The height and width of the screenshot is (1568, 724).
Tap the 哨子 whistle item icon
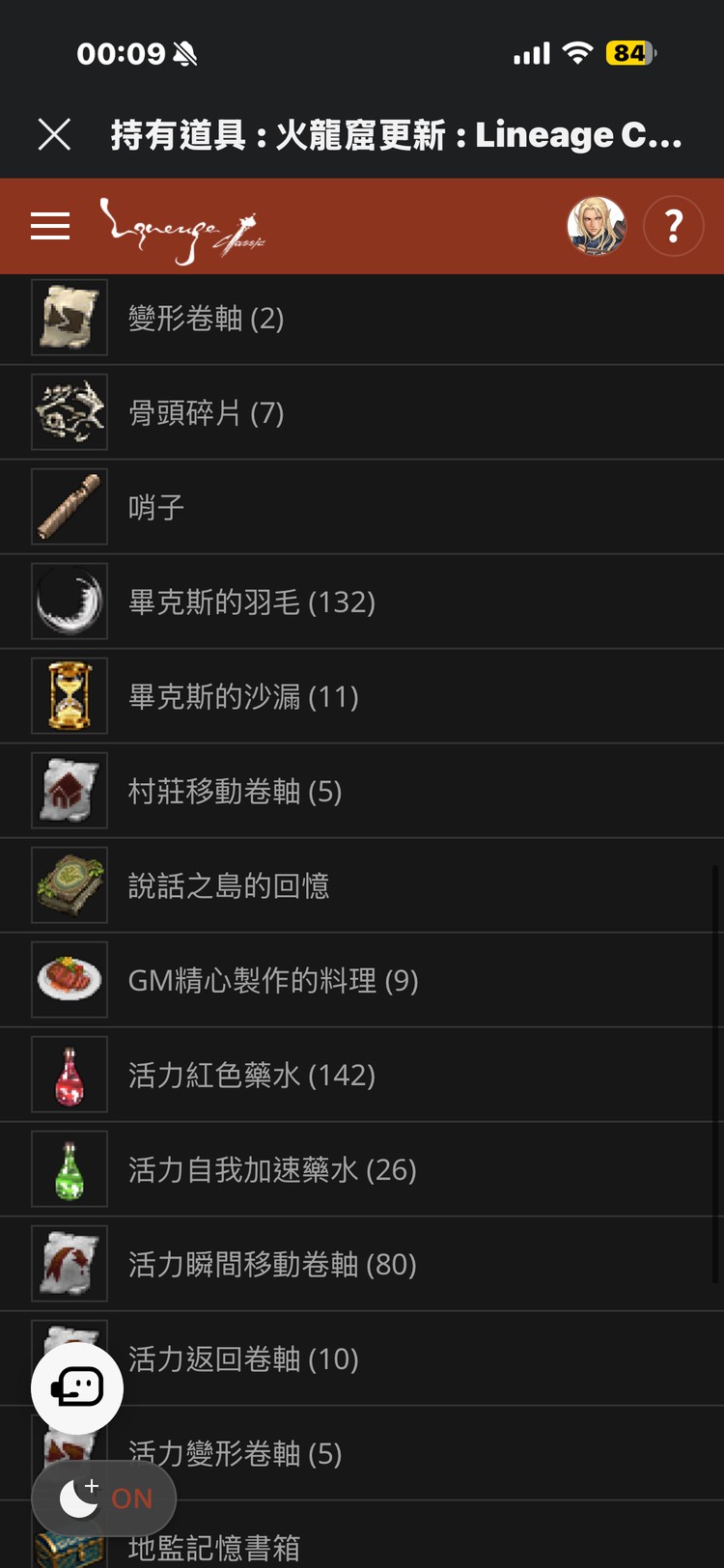point(69,506)
